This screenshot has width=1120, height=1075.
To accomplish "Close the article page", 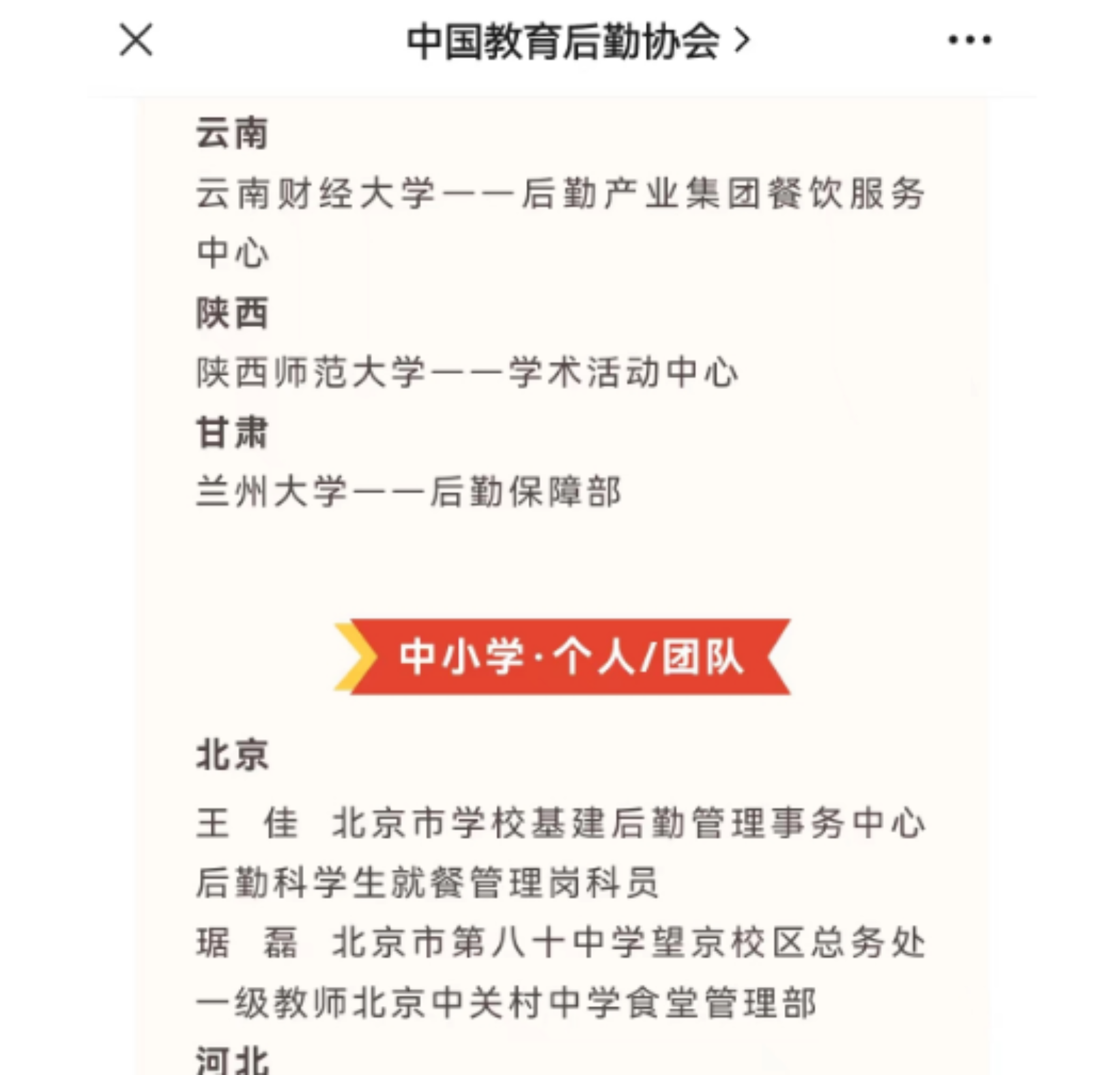I will [x=136, y=40].
